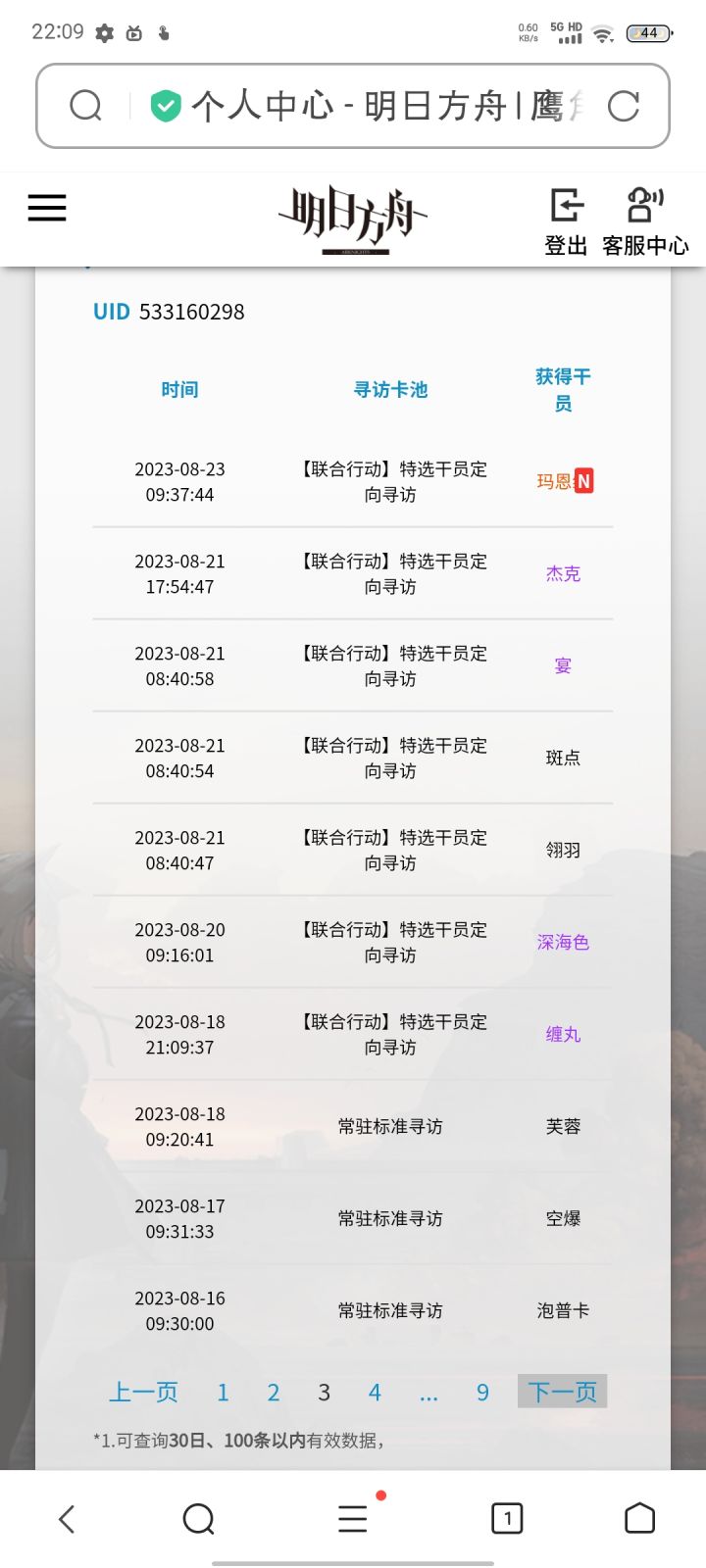Open the Arknights logo home link

tap(353, 220)
